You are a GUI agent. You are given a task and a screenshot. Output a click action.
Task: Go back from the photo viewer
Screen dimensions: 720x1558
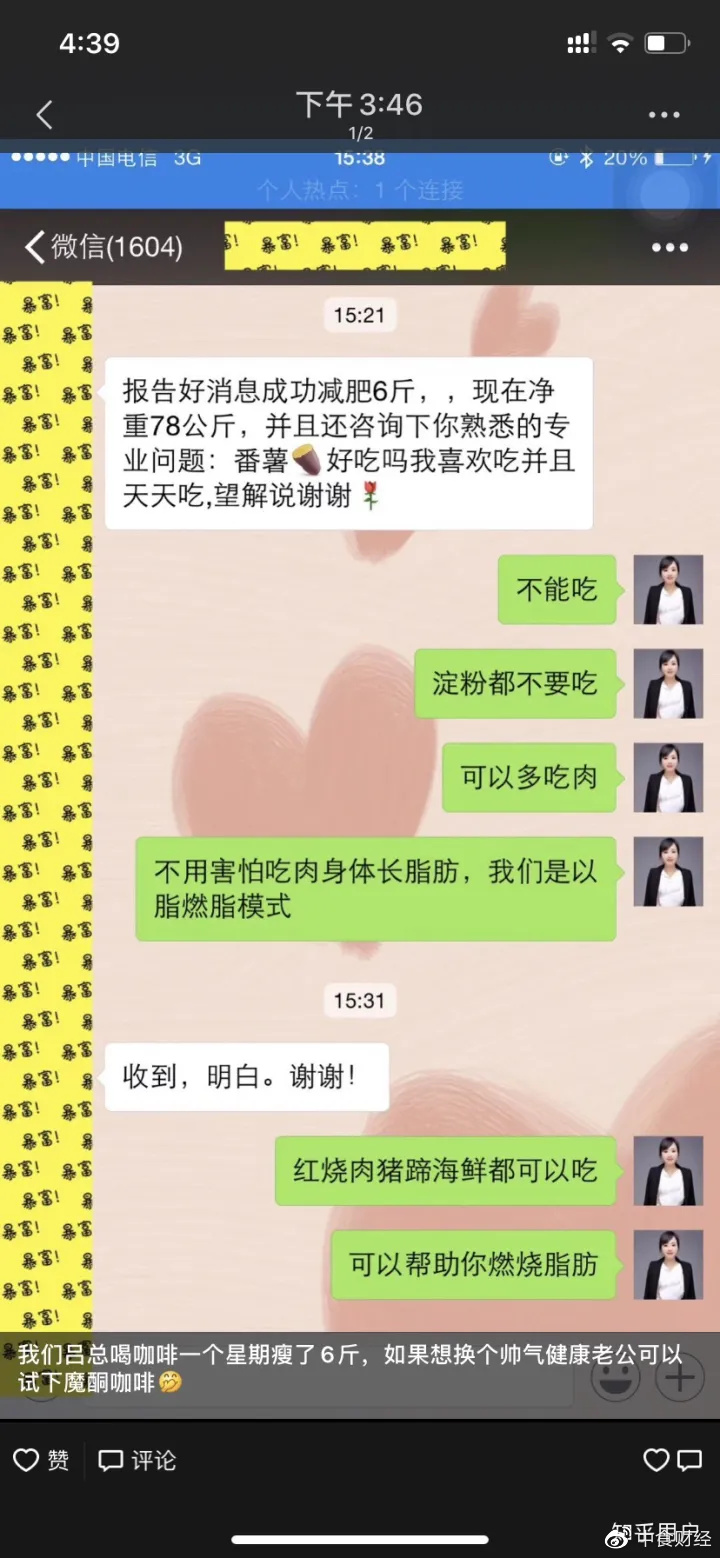coord(44,115)
